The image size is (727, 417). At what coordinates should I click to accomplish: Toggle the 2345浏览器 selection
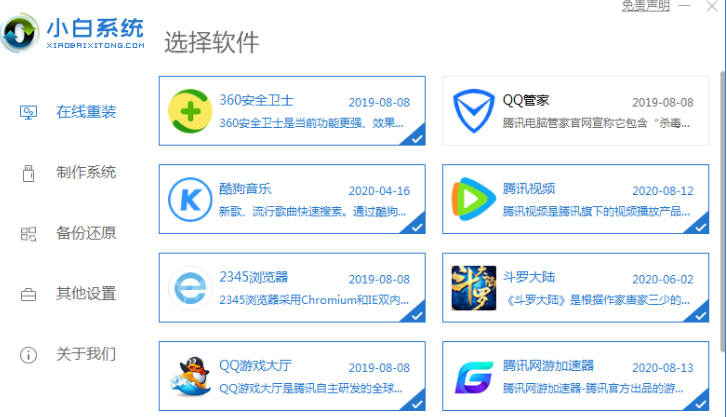pos(291,287)
